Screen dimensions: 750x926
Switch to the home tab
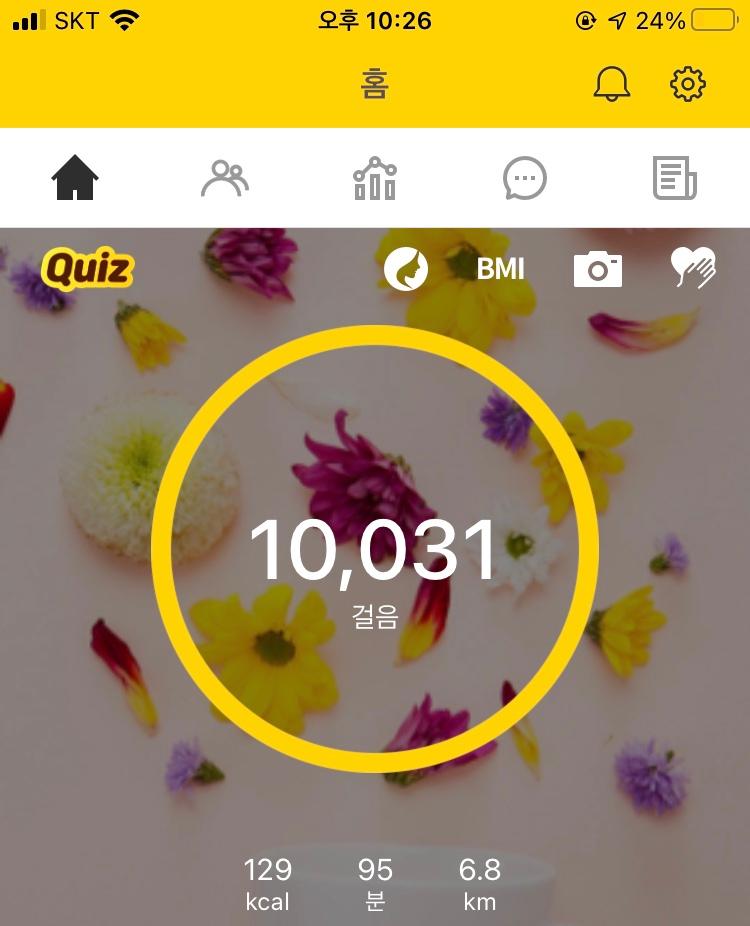pos(75,179)
